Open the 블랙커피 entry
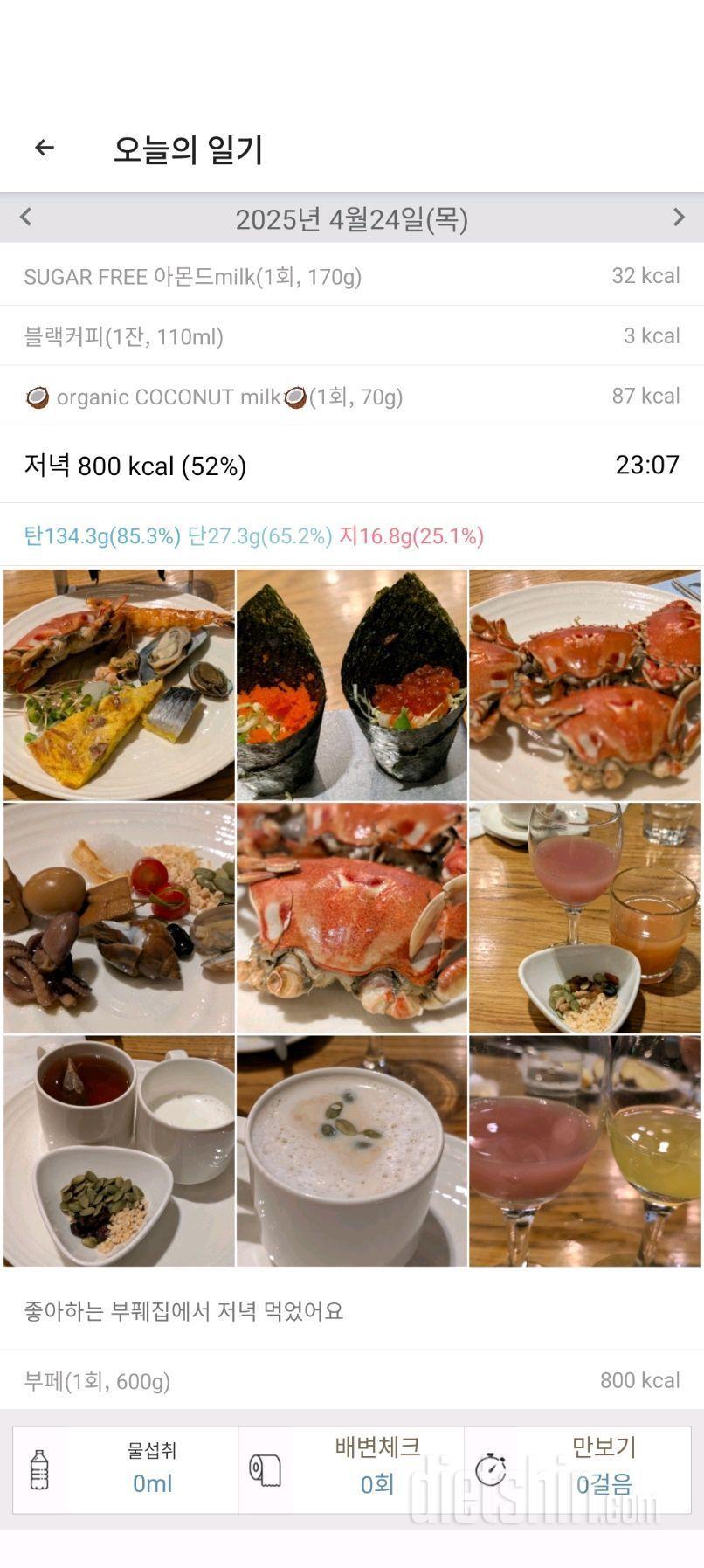The width and height of the screenshot is (704, 1568). coord(351,336)
